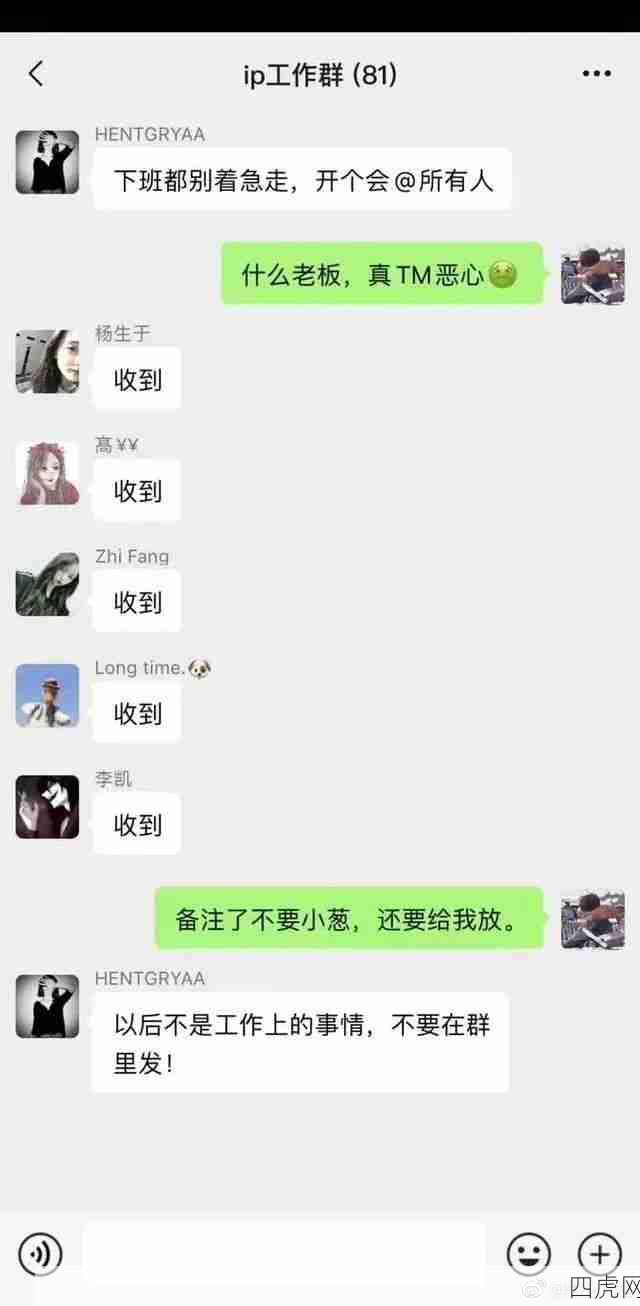Go back from ip工作群 chat
The image size is (640, 1306).
(36, 74)
